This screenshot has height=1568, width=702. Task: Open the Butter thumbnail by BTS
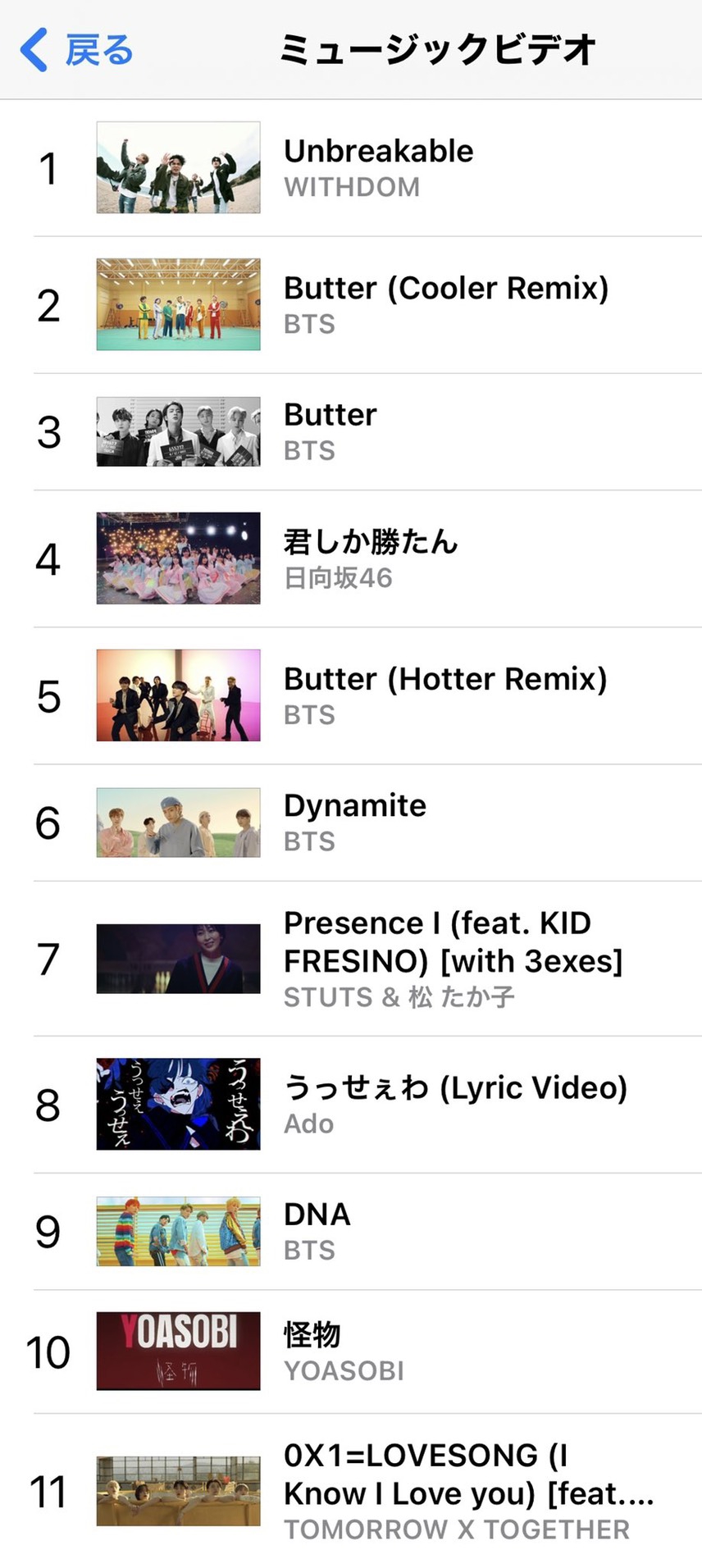(177, 432)
